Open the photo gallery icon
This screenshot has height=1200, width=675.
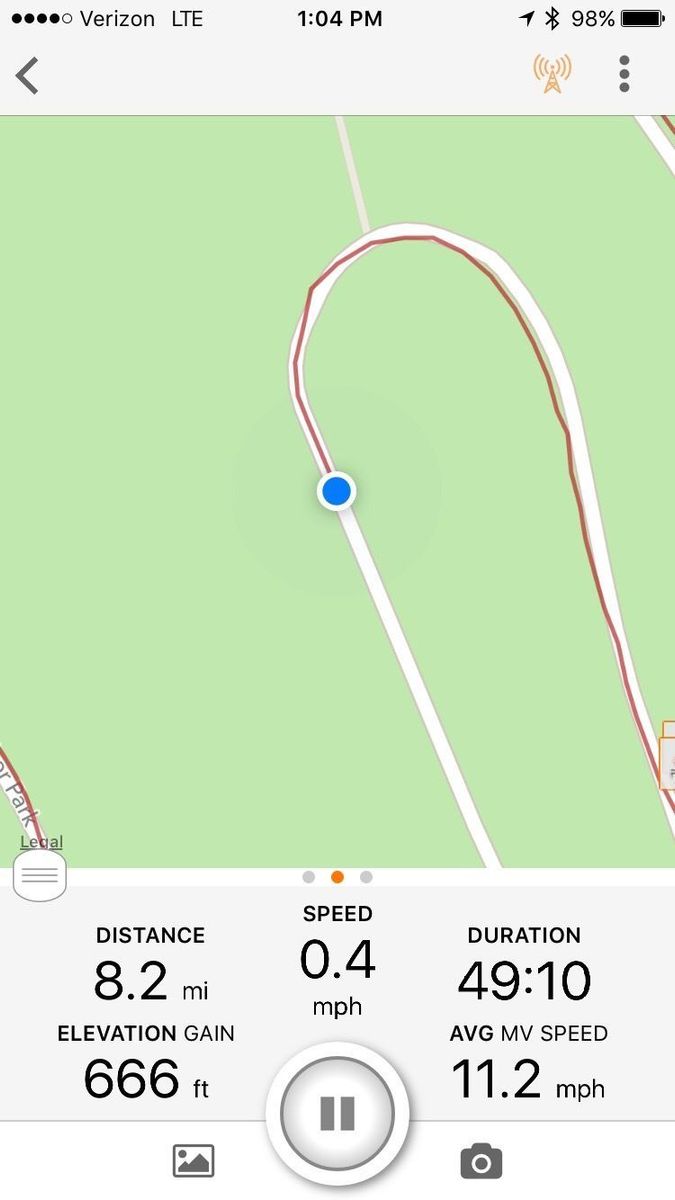pyautogui.click(x=194, y=1161)
